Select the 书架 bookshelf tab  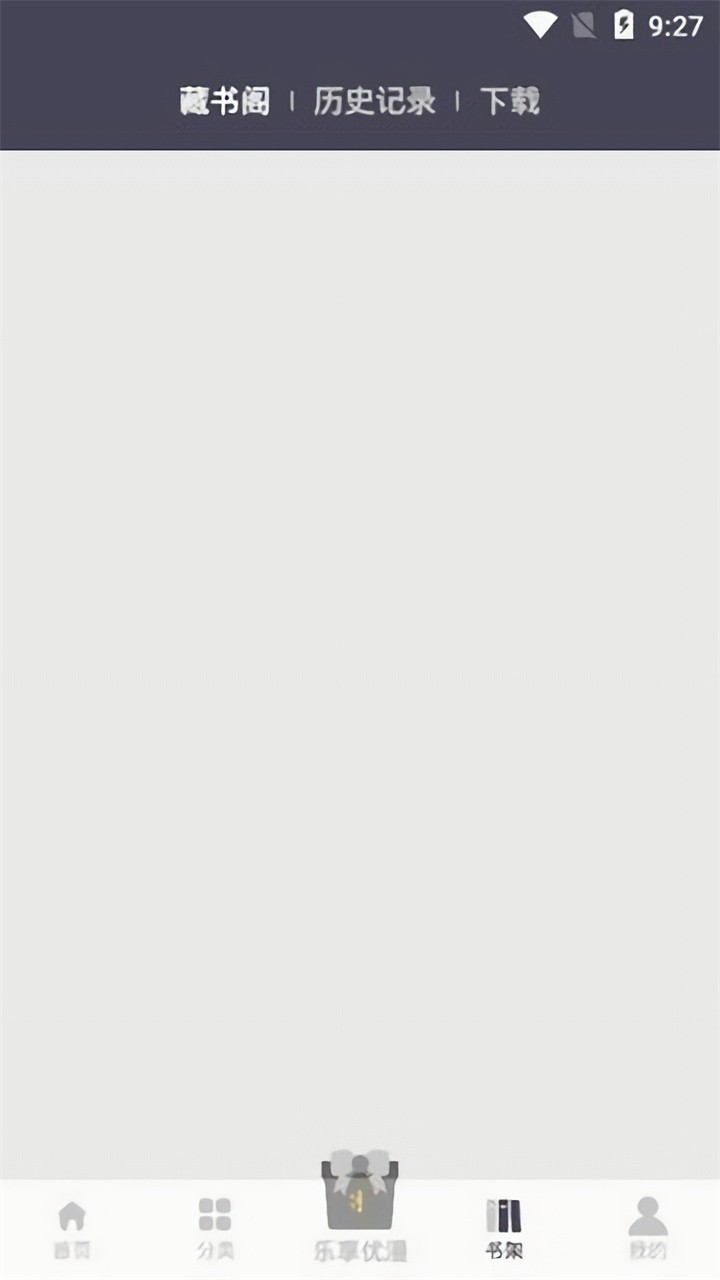click(504, 1228)
